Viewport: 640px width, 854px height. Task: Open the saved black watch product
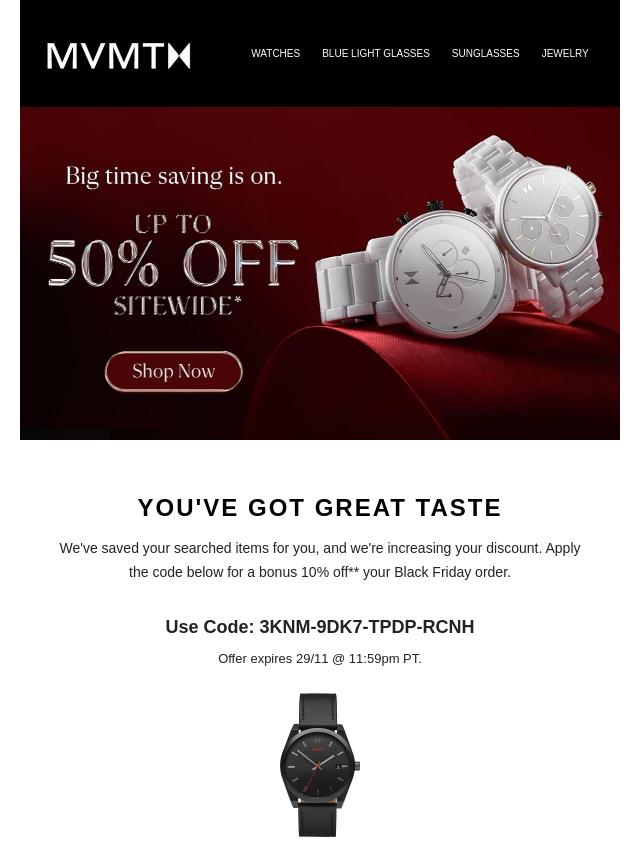pyautogui.click(x=319, y=765)
